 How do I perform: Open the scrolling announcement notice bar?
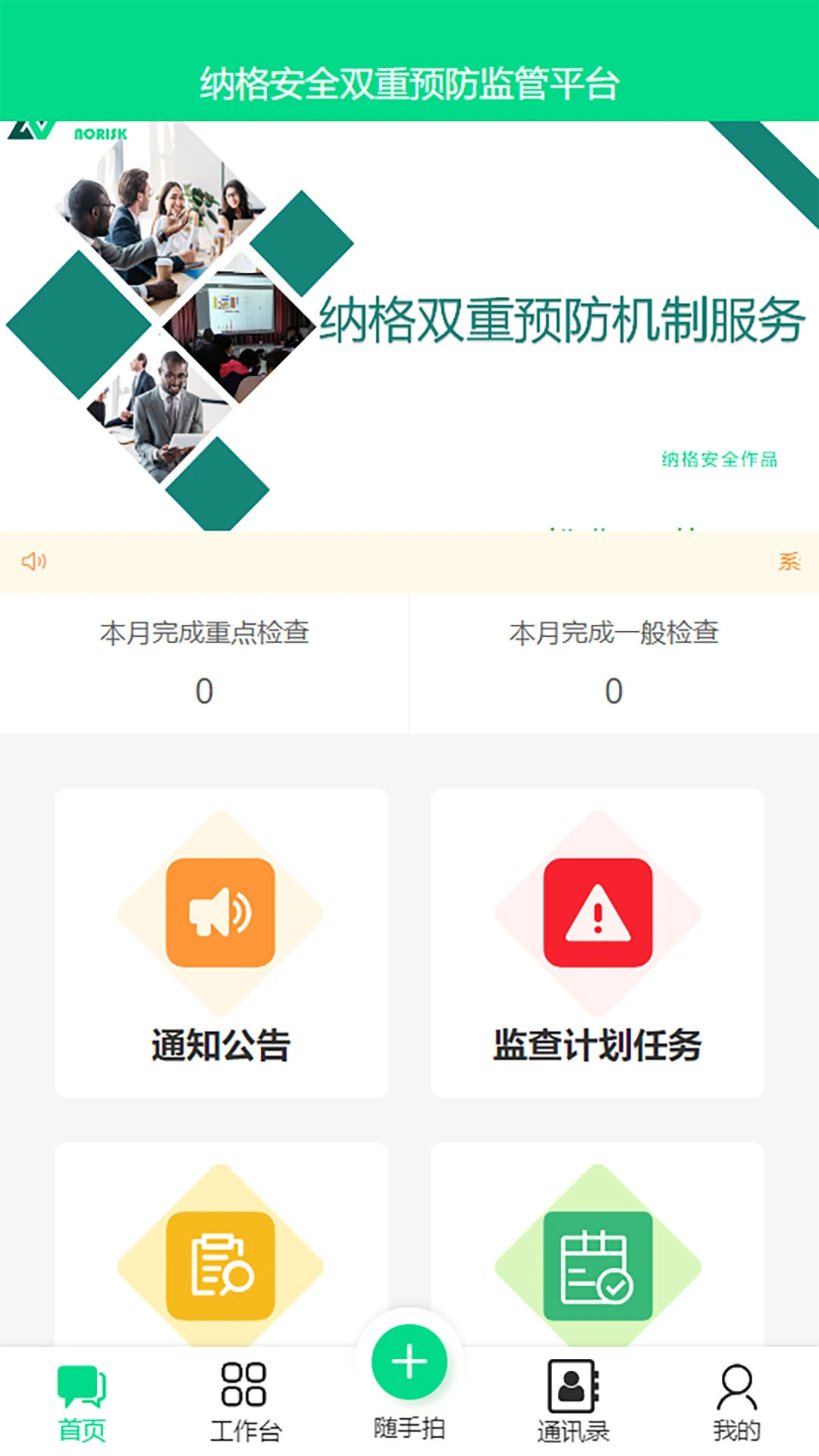(409, 562)
